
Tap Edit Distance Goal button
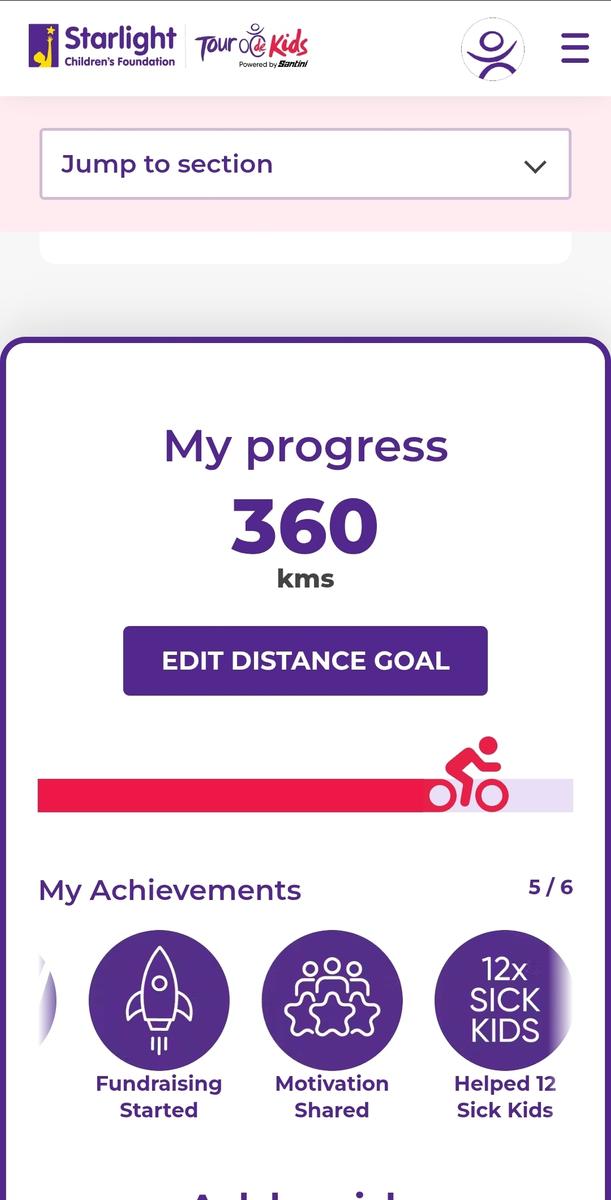305,661
